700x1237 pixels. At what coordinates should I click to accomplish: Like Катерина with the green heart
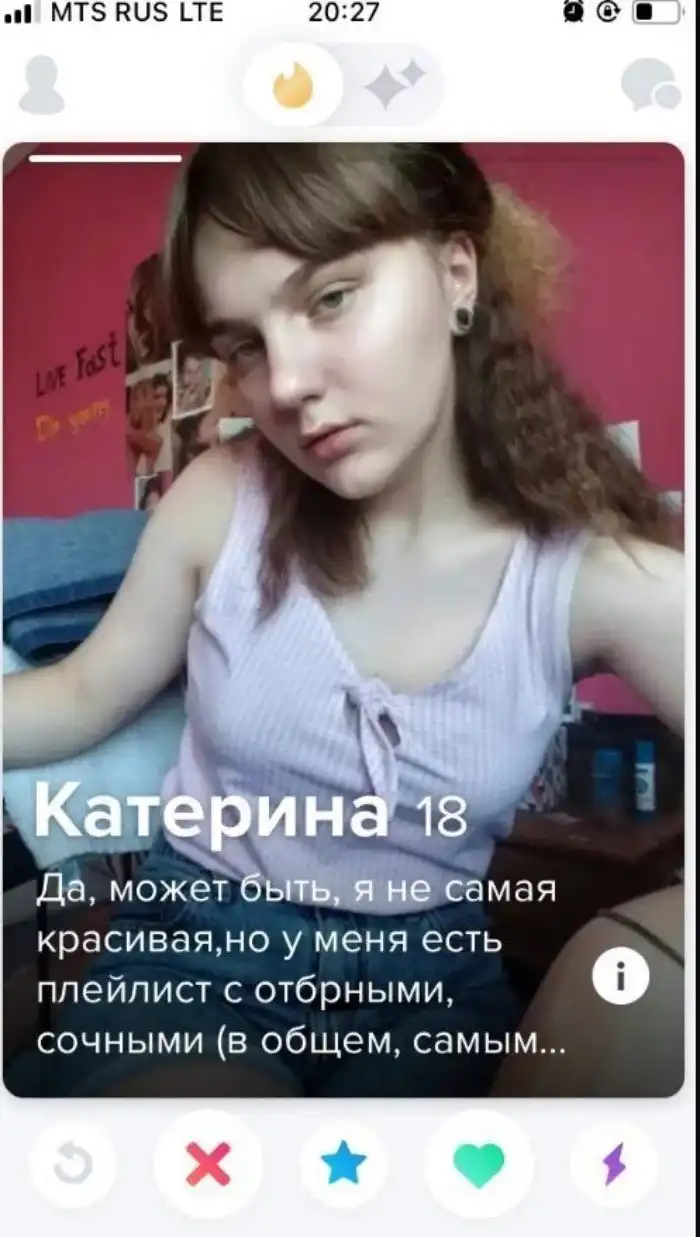(x=479, y=1164)
